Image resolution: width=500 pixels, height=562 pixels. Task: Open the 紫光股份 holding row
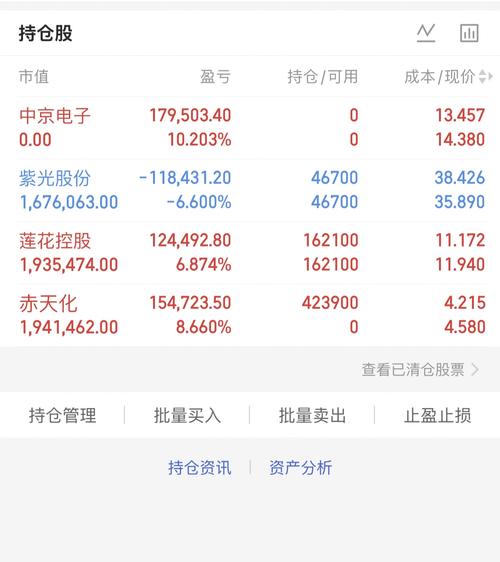[250, 190]
